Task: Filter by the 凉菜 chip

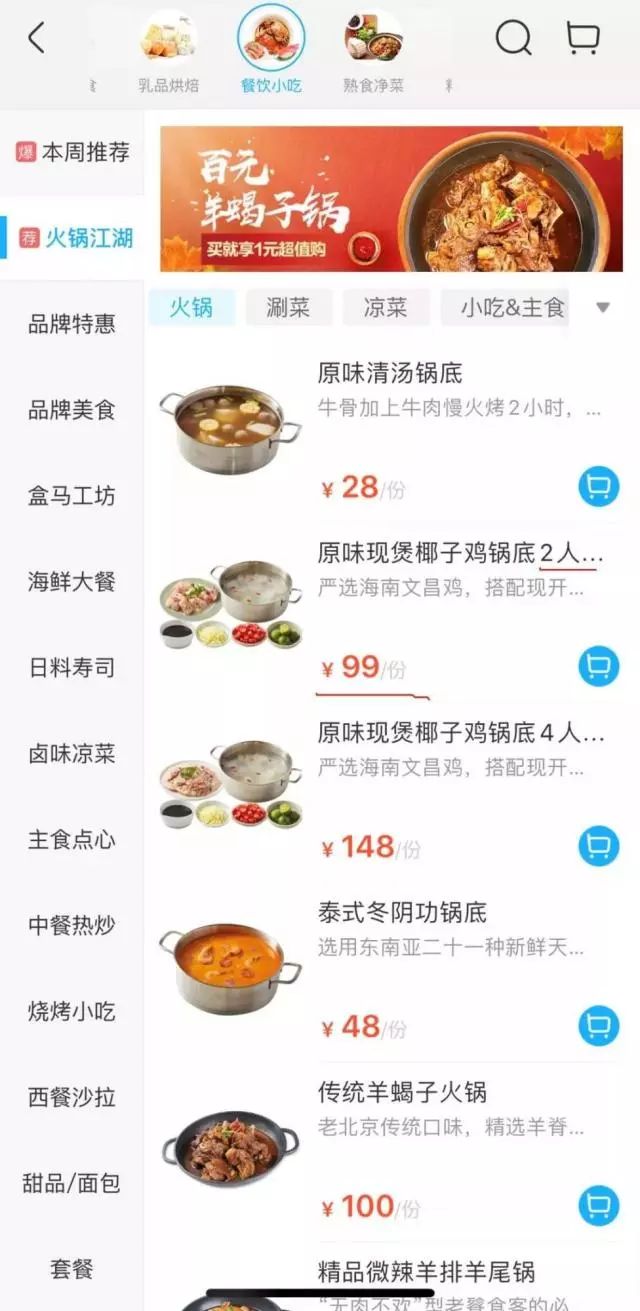Action: 385,307
